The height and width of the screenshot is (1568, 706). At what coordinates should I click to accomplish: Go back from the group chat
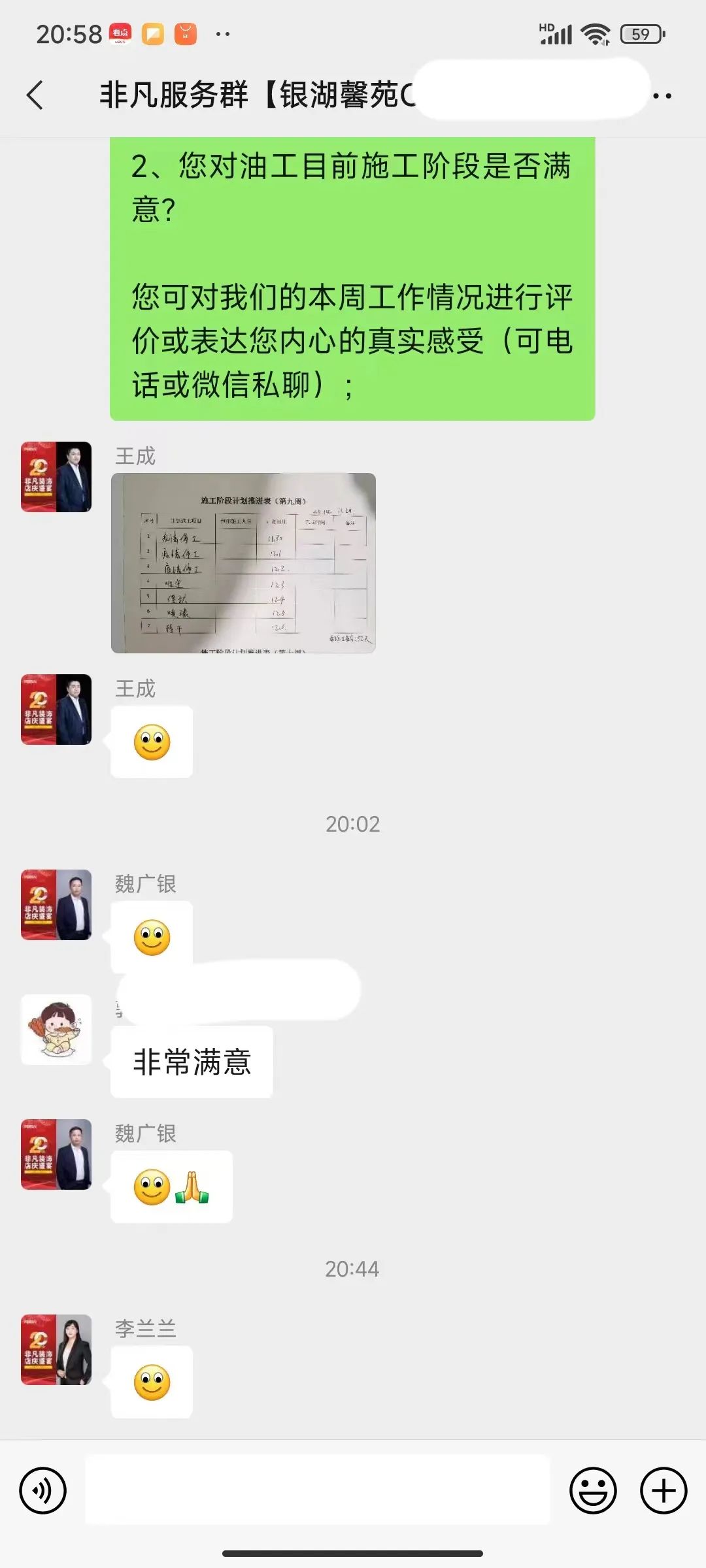35,95
